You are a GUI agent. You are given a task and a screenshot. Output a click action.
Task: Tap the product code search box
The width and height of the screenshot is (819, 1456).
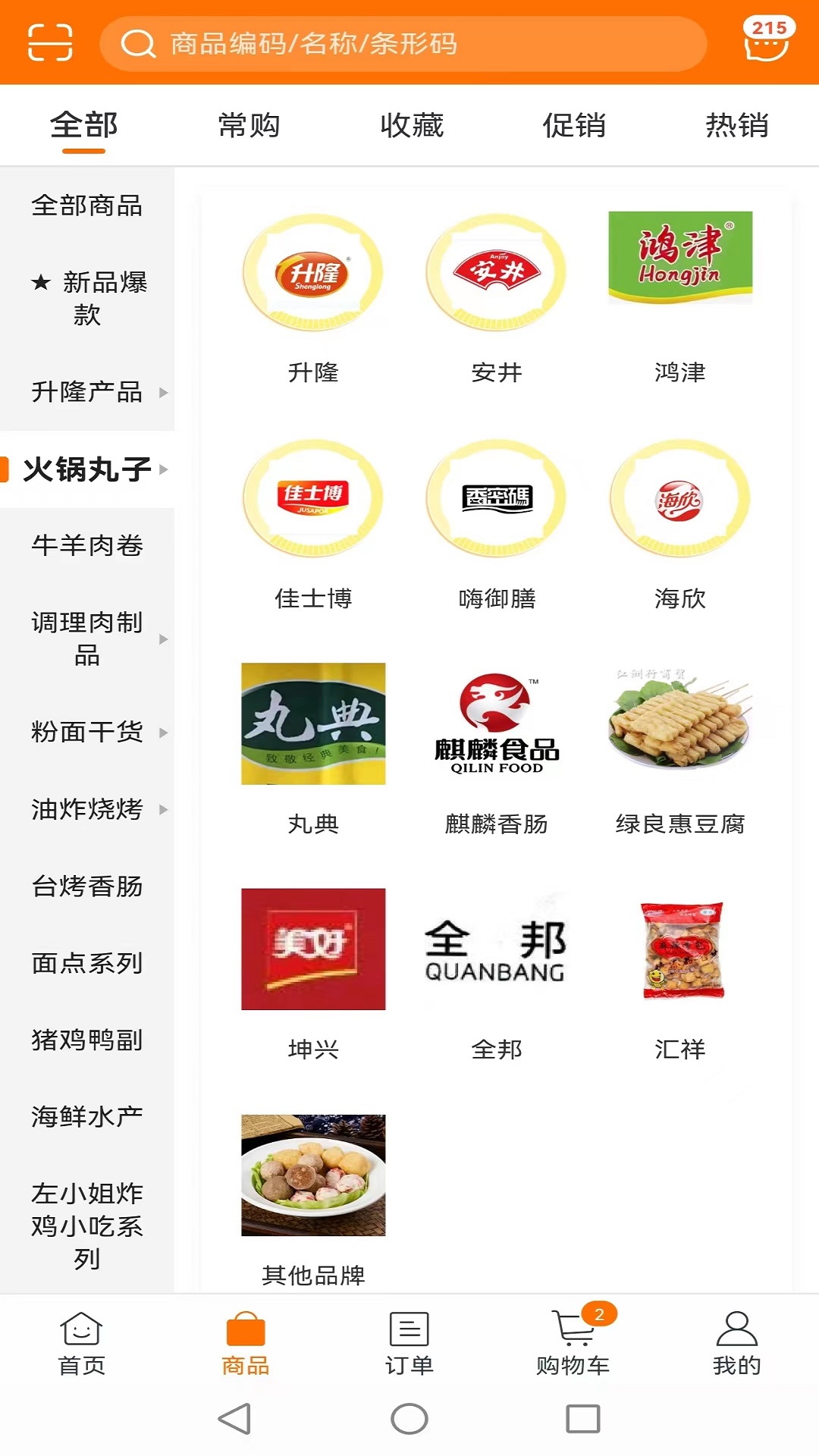[x=402, y=44]
